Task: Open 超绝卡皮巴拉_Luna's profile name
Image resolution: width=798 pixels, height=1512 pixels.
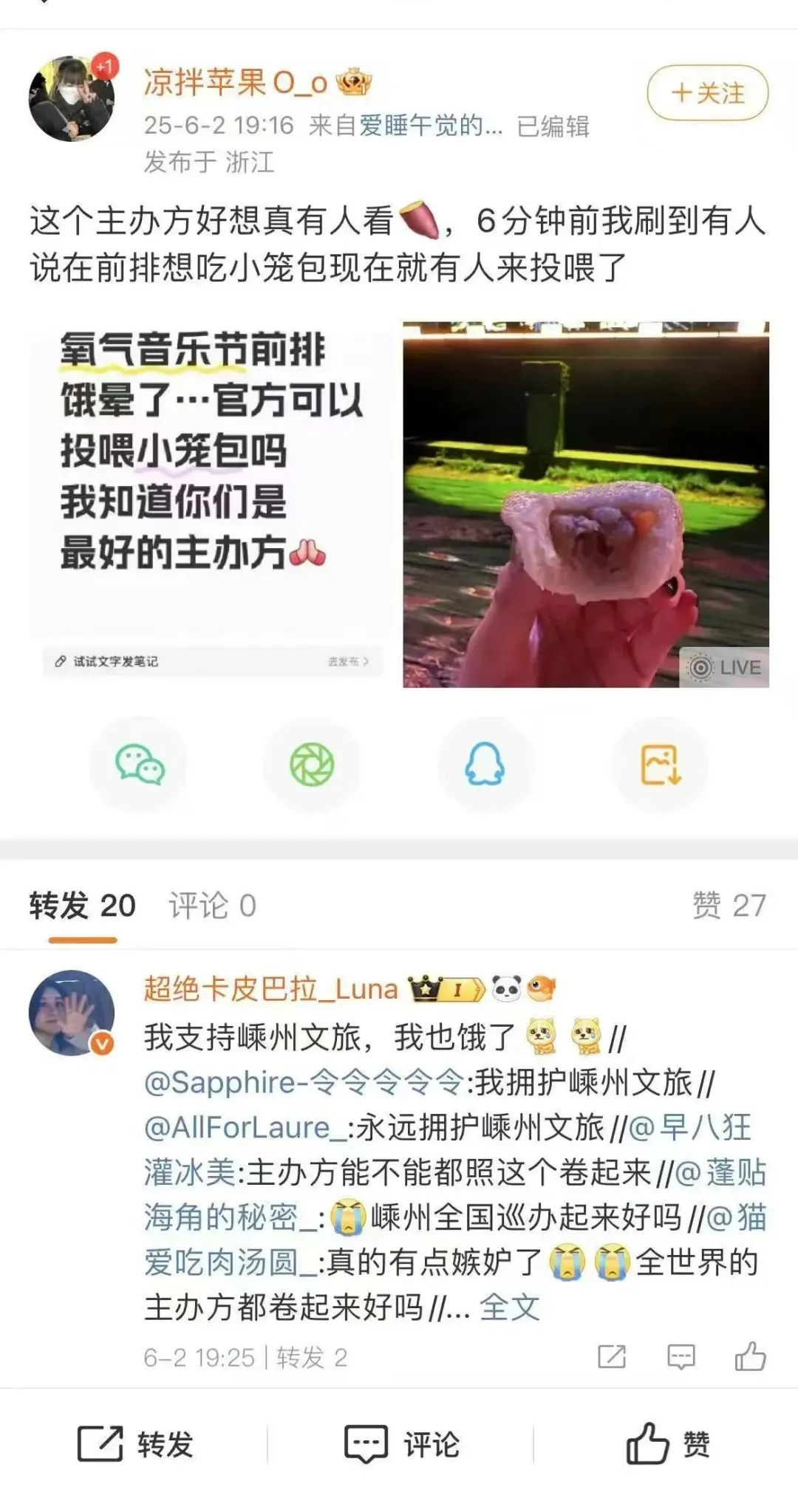Action: coord(271,989)
